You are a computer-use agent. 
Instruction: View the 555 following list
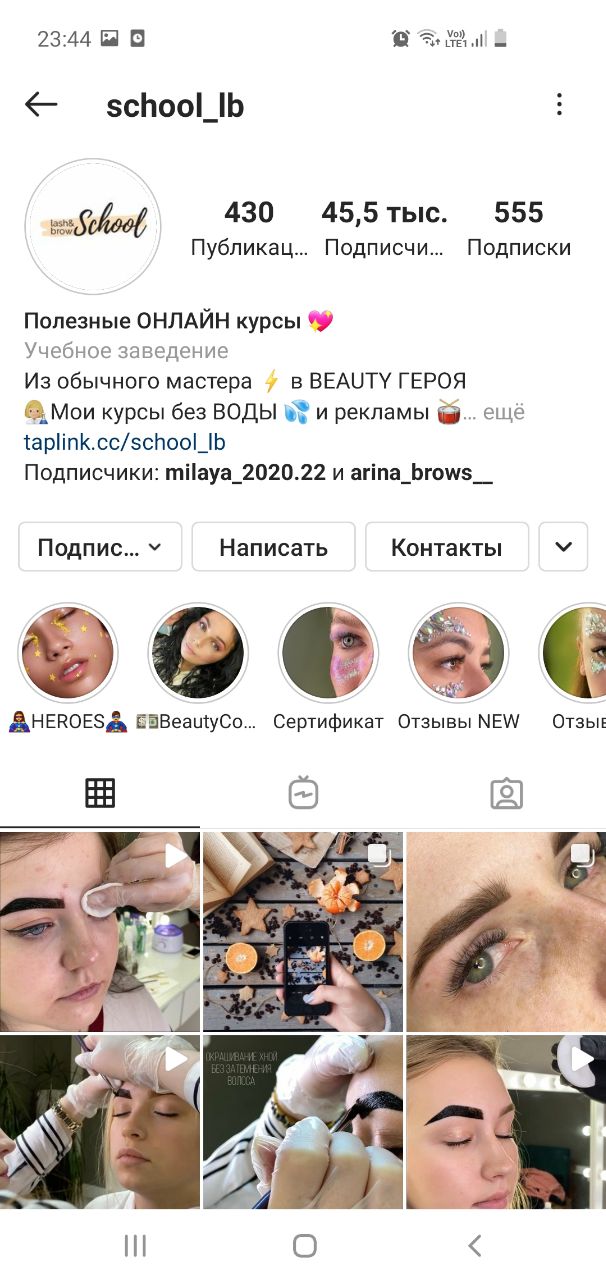(x=519, y=229)
